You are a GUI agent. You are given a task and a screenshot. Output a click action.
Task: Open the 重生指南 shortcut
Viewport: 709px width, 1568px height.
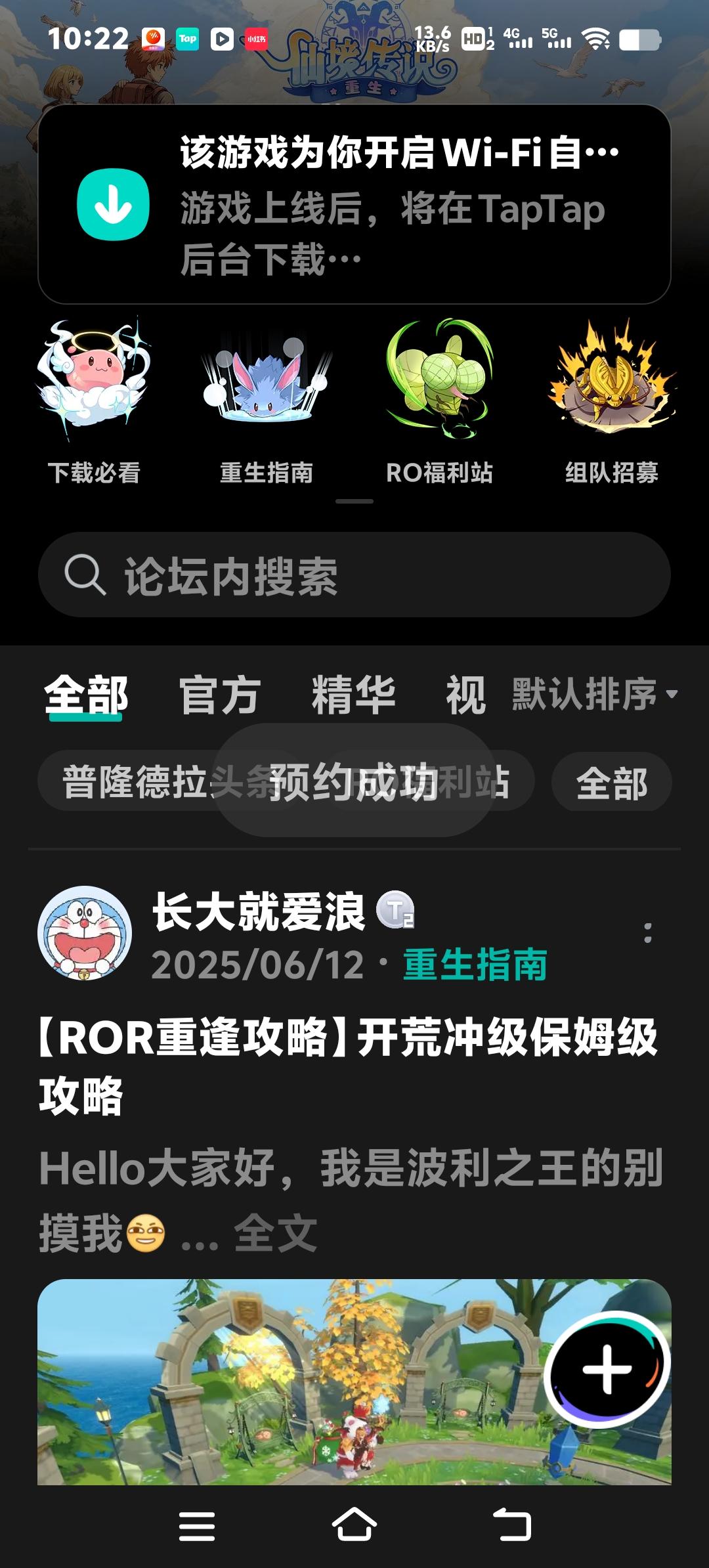(x=267, y=402)
